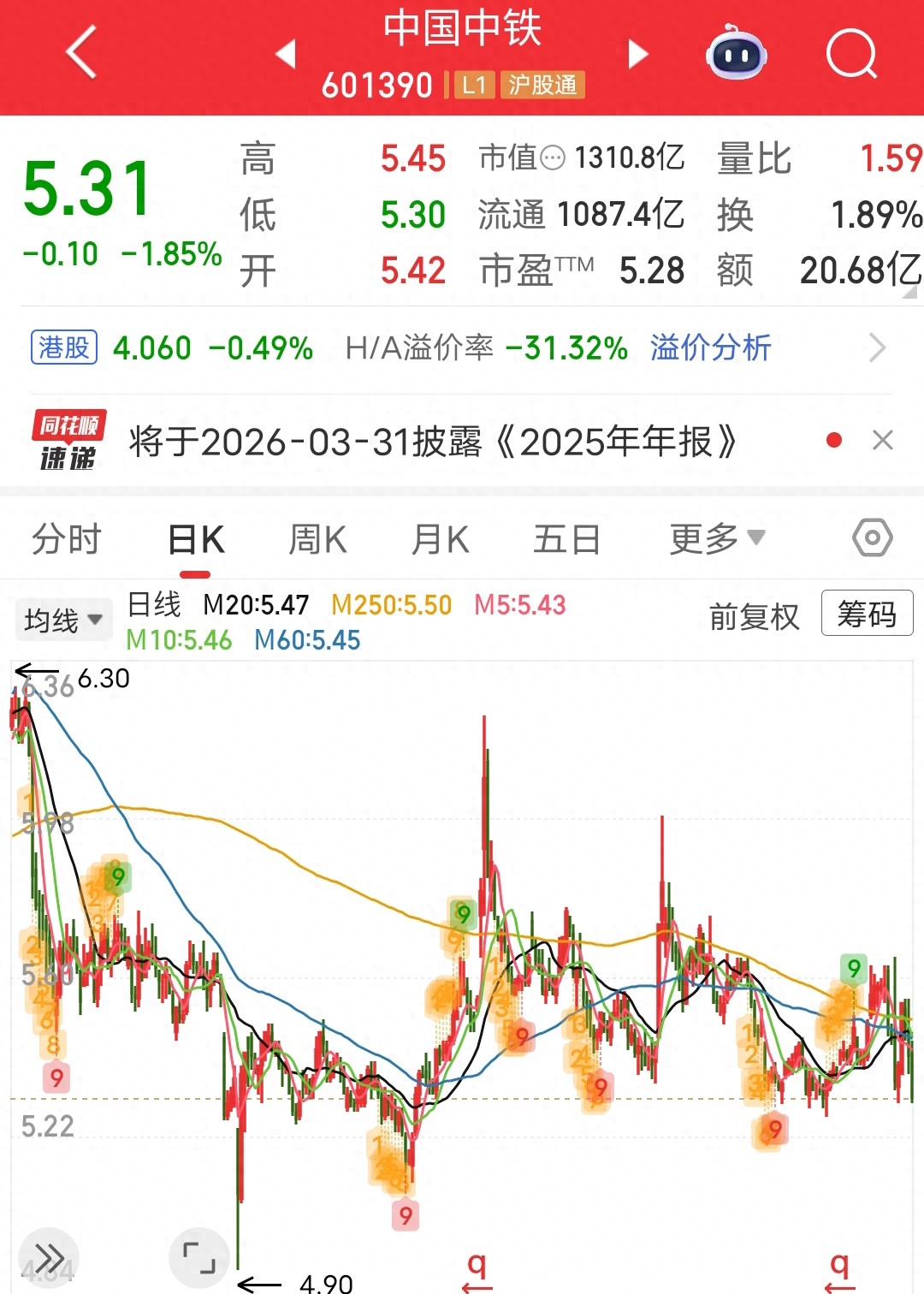Image resolution: width=924 pixels, height=1294 pixels.
Task: Expand the 更多 chart period dropdown
Action: [x=715, y=538]
